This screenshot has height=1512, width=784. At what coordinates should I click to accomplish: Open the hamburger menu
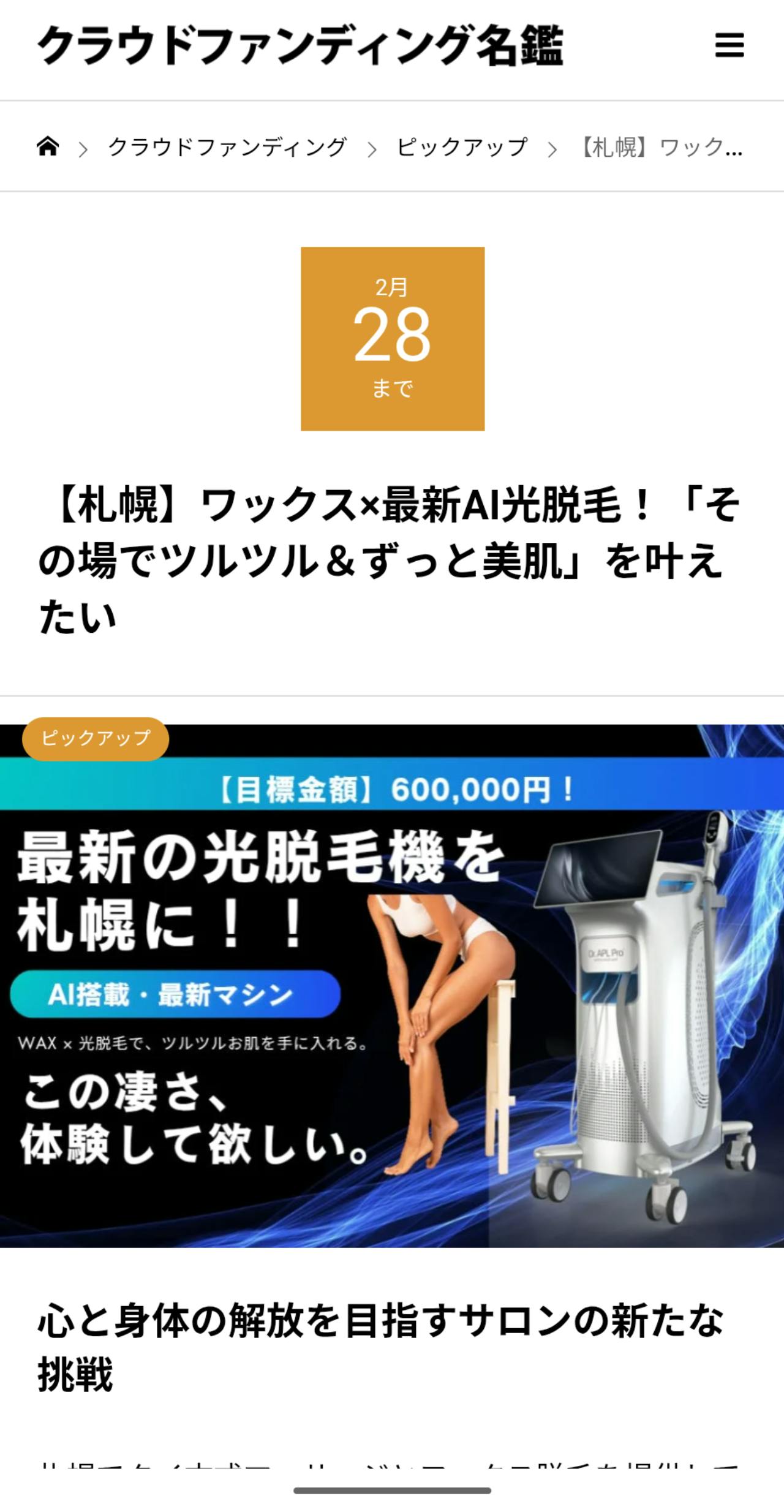[729, 46]
